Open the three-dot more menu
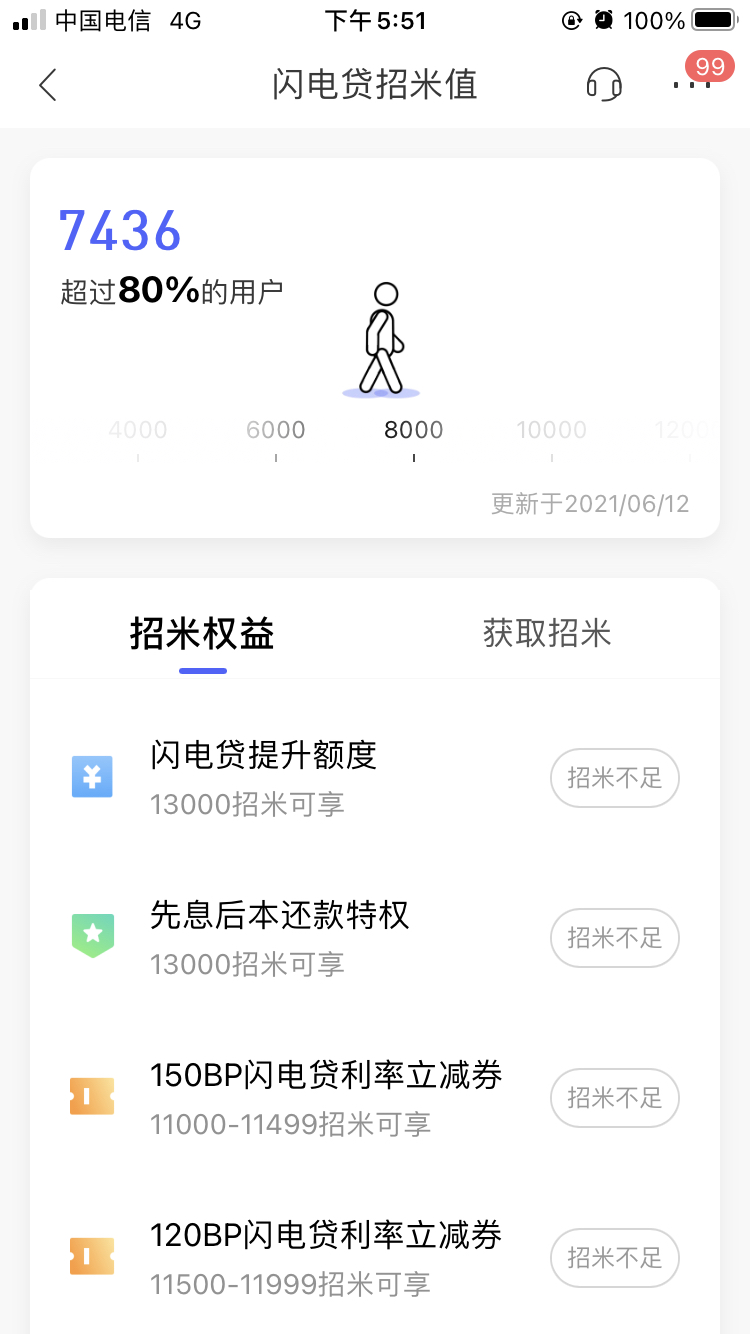This screenshot has height=1334, width=750. click(692, 85)
